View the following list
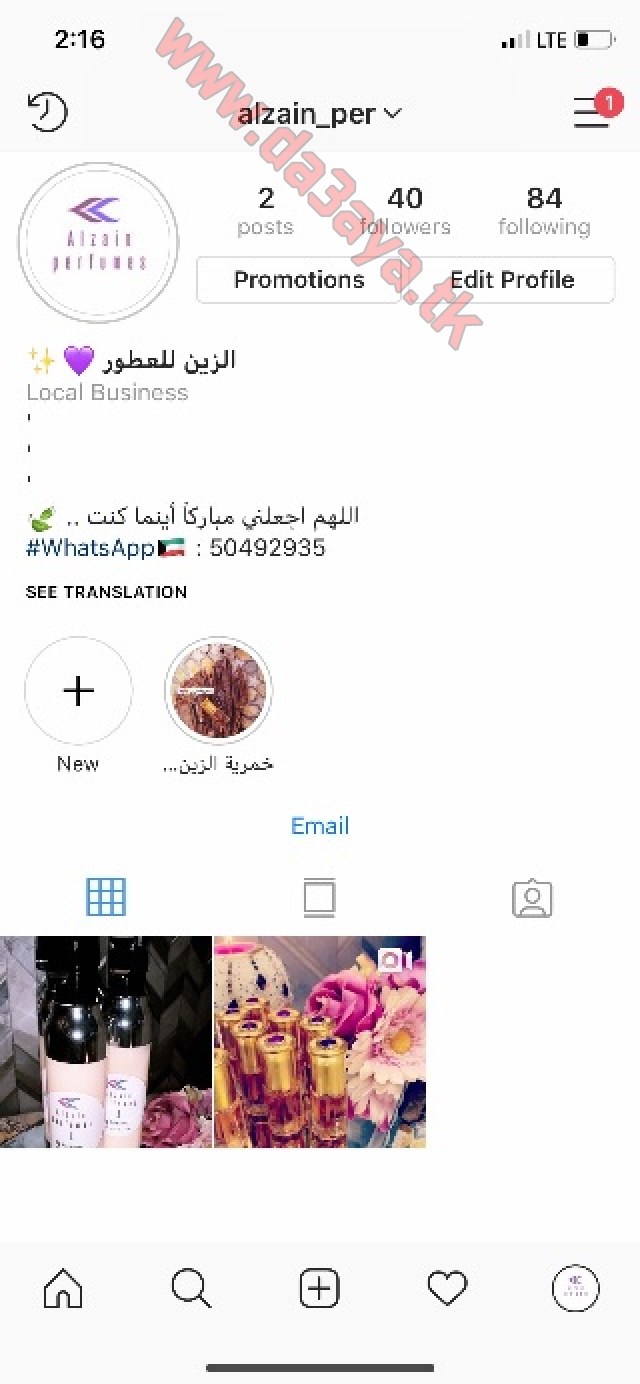This screenshot has width=640, height=1384. coord(544,211)
